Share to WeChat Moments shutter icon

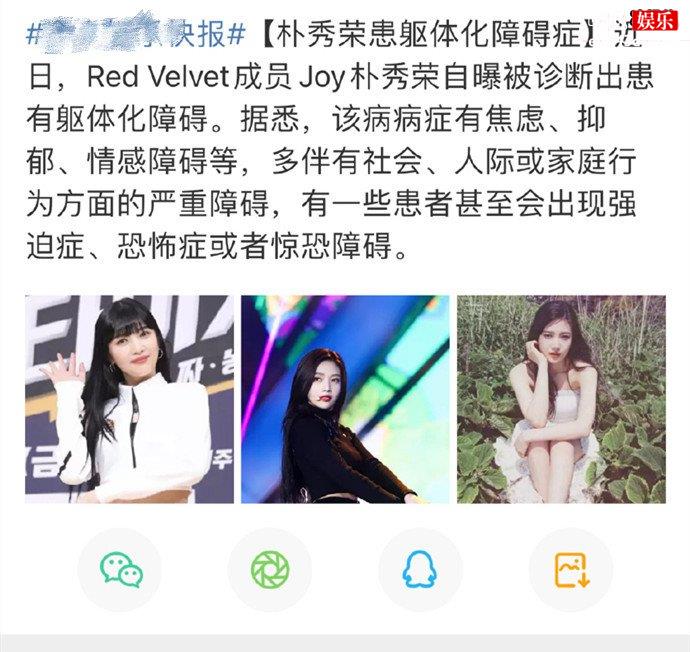(x=270, y=570)
